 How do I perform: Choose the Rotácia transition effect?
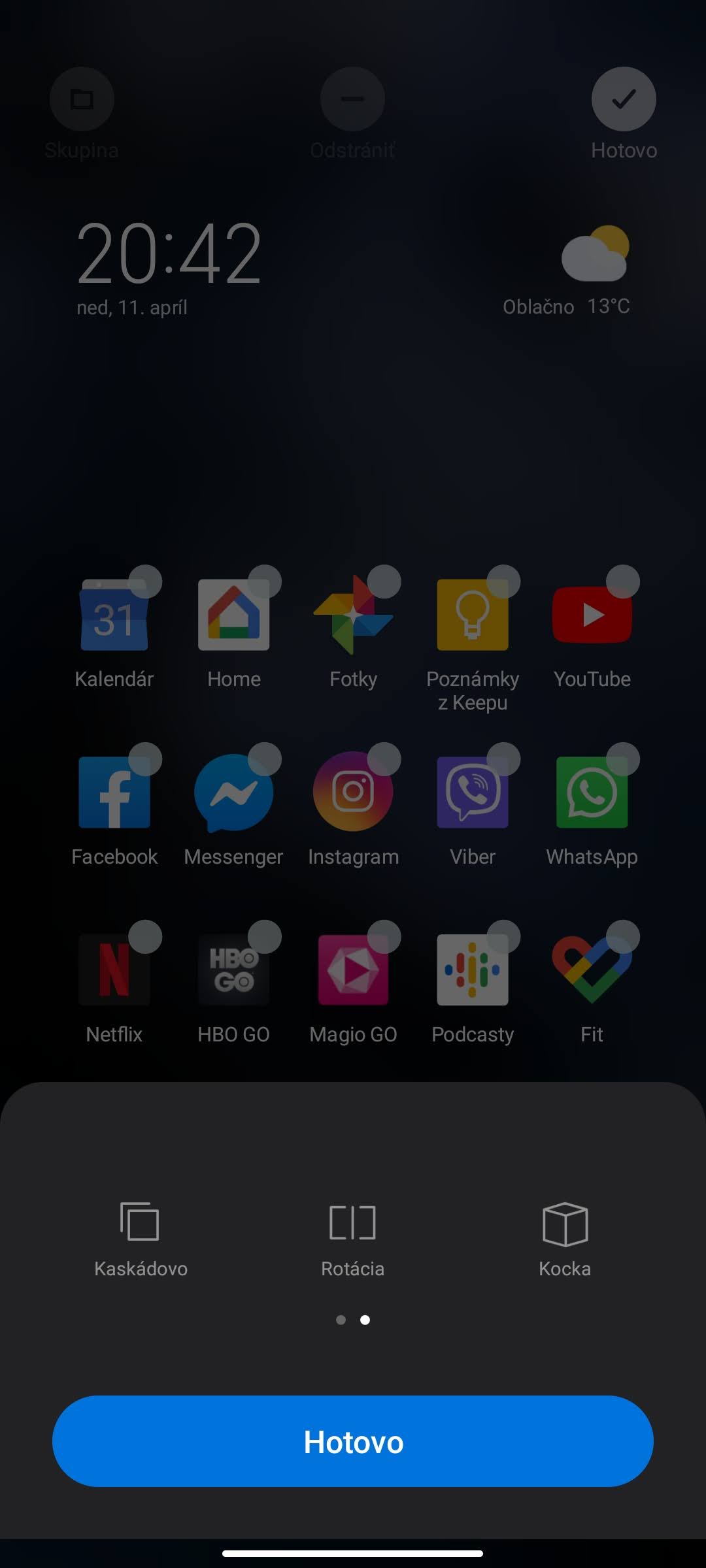353,1237
